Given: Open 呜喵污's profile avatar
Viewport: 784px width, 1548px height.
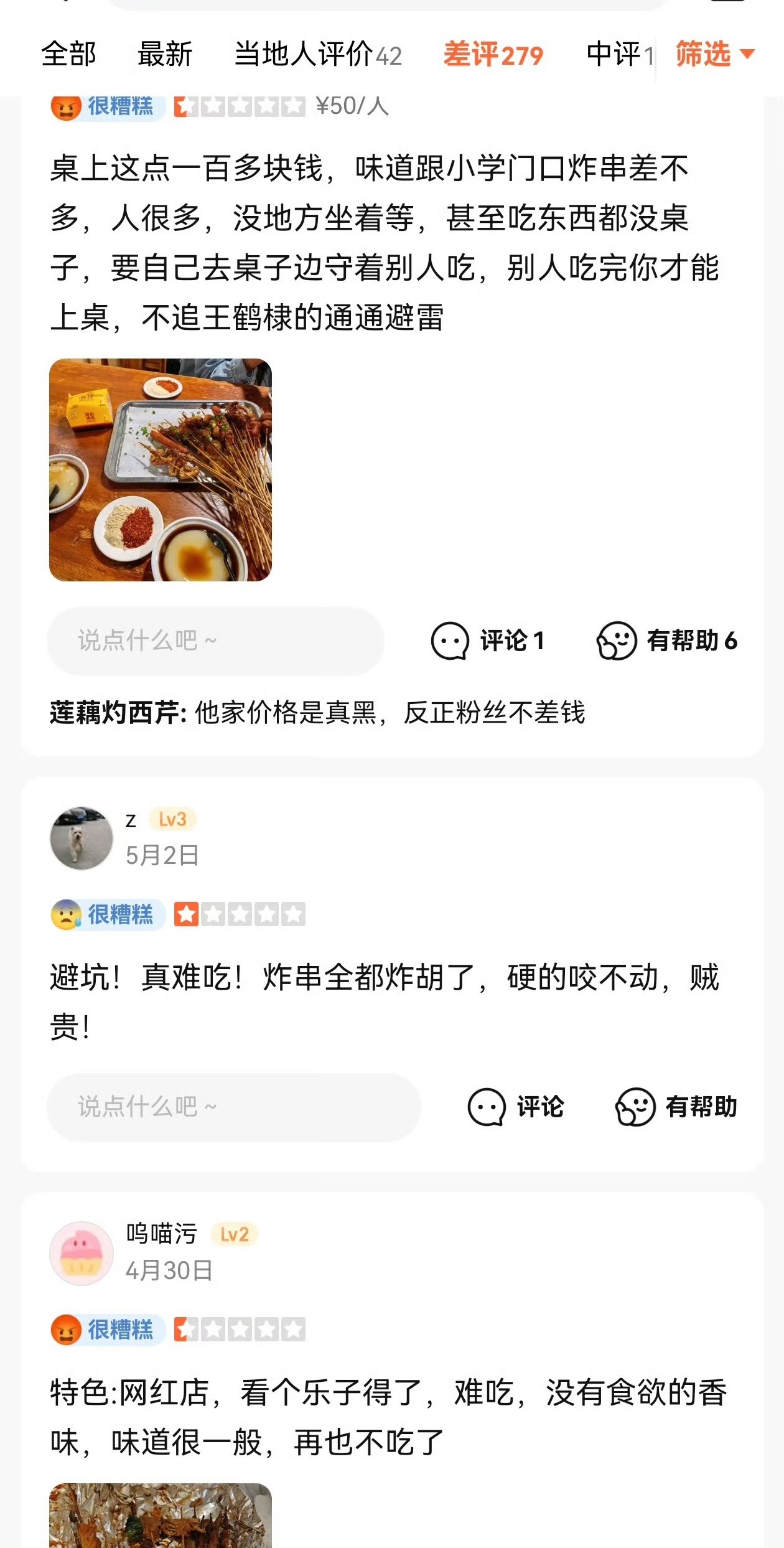Looking at the screenshot, I should [x=82, y=1254].
